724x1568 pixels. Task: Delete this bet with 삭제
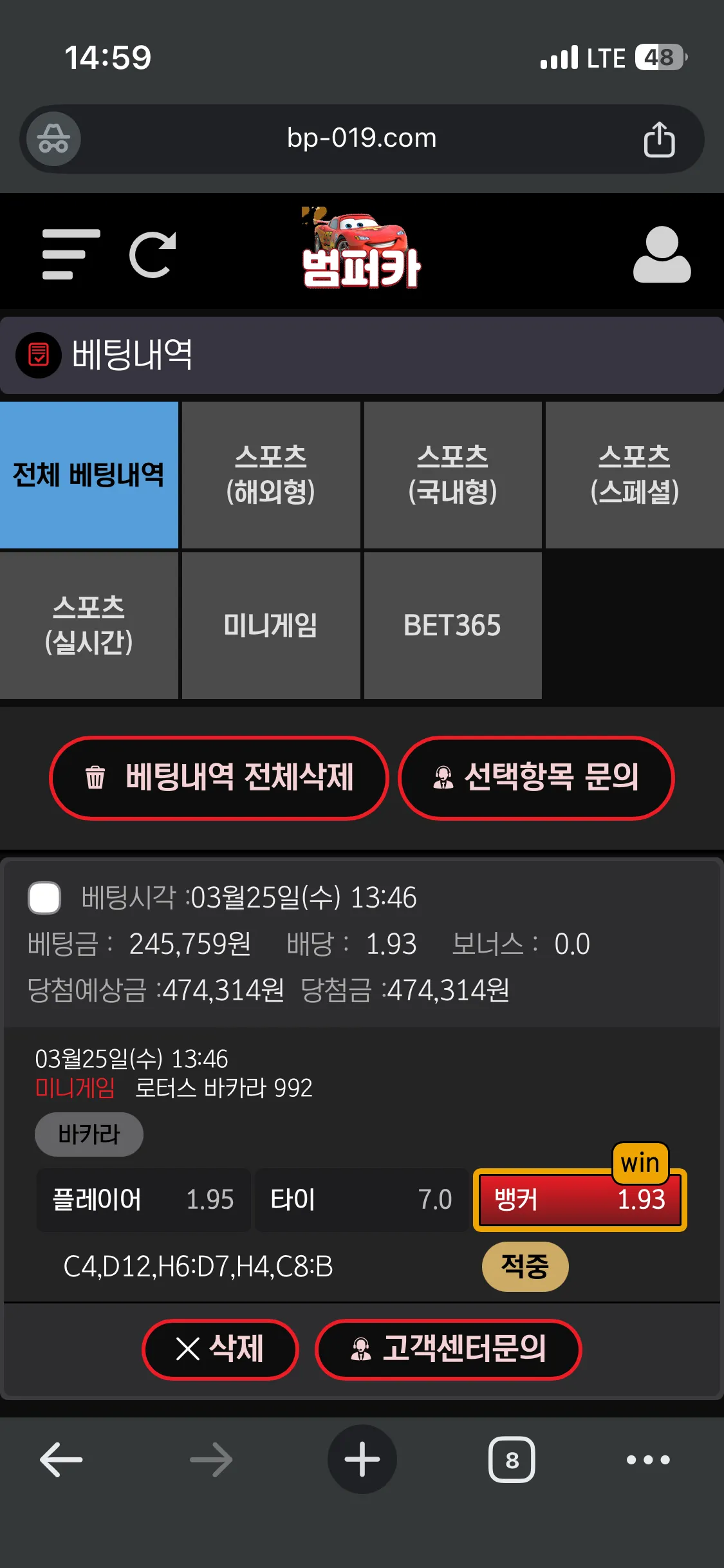click(x=220, y=1349)
